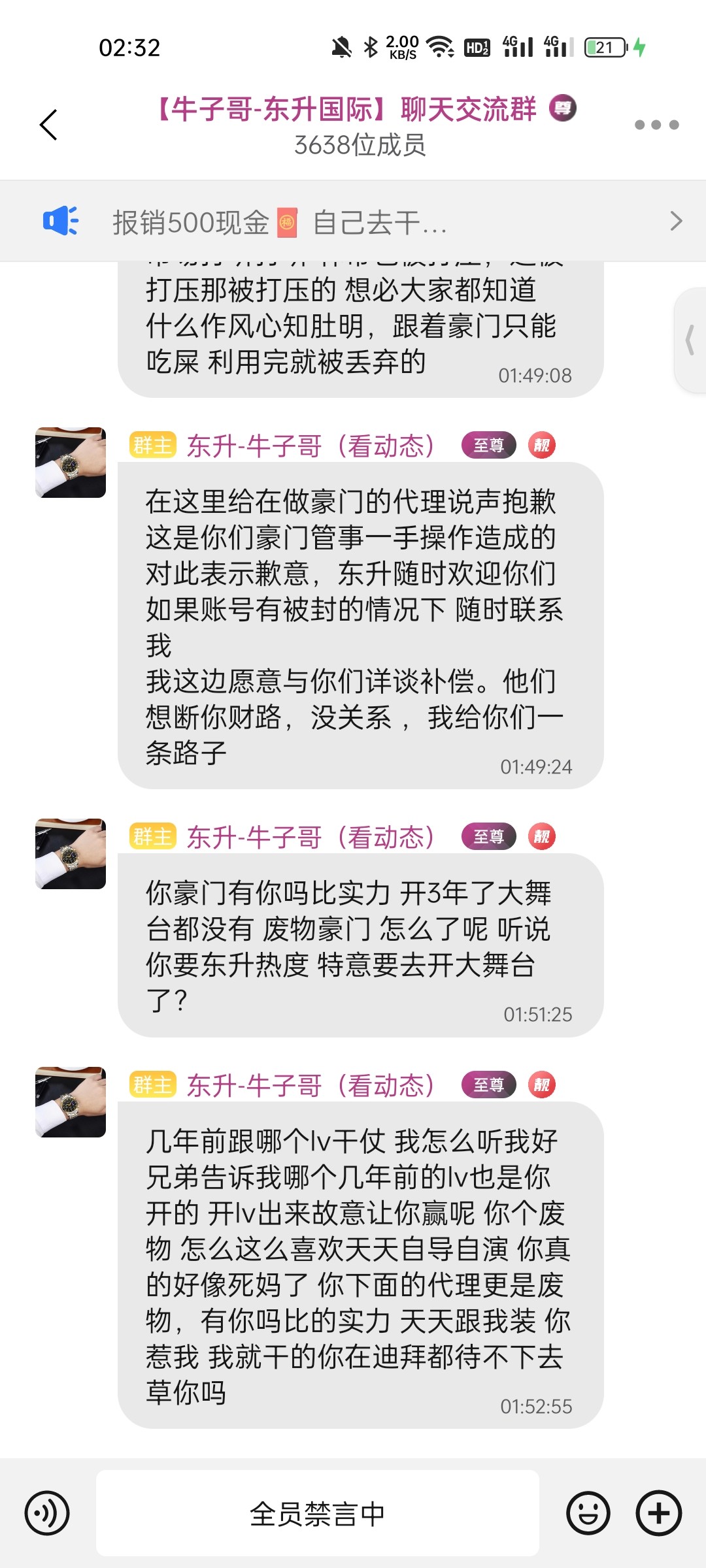Go back from the group chat
Viewport: 706px width, 1568px height.
49,125
